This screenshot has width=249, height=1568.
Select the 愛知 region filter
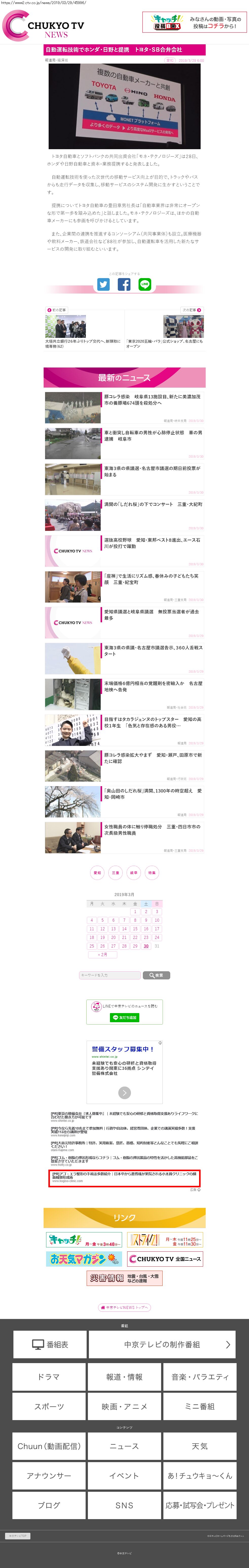[97, 872]
